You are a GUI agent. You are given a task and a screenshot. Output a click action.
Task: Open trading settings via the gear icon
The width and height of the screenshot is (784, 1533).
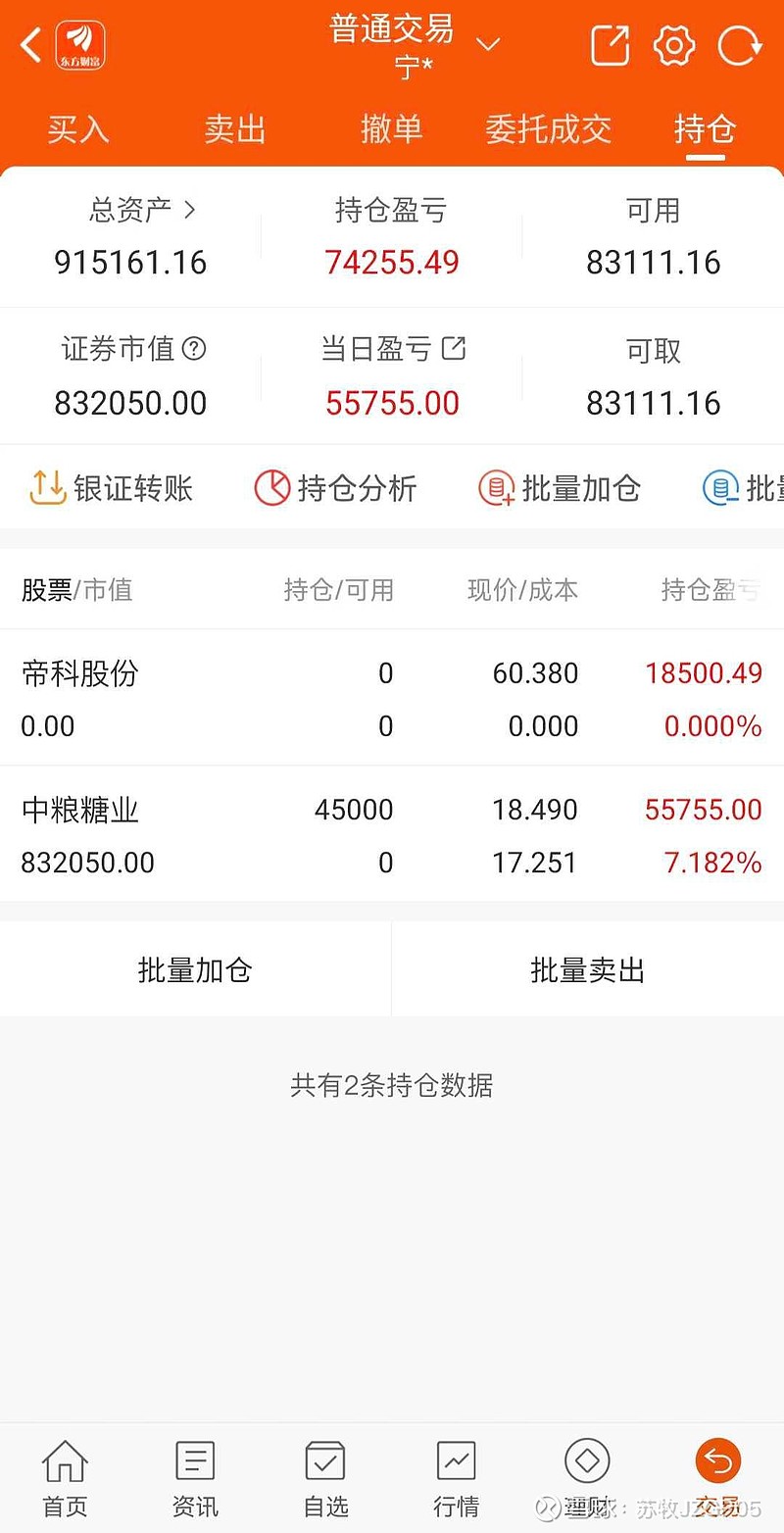[x=674, y=45]
